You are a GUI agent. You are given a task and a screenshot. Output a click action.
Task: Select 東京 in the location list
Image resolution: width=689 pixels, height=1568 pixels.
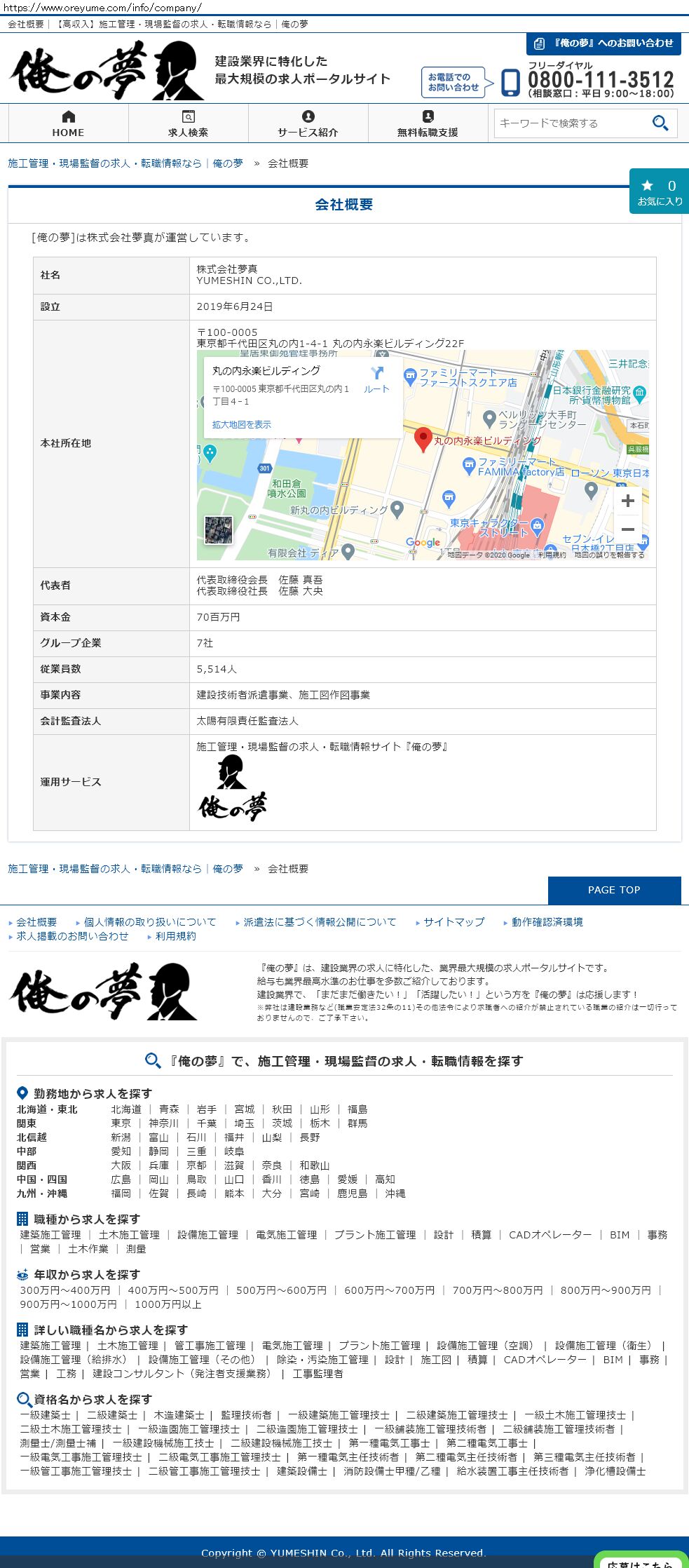coord(121,1123)
